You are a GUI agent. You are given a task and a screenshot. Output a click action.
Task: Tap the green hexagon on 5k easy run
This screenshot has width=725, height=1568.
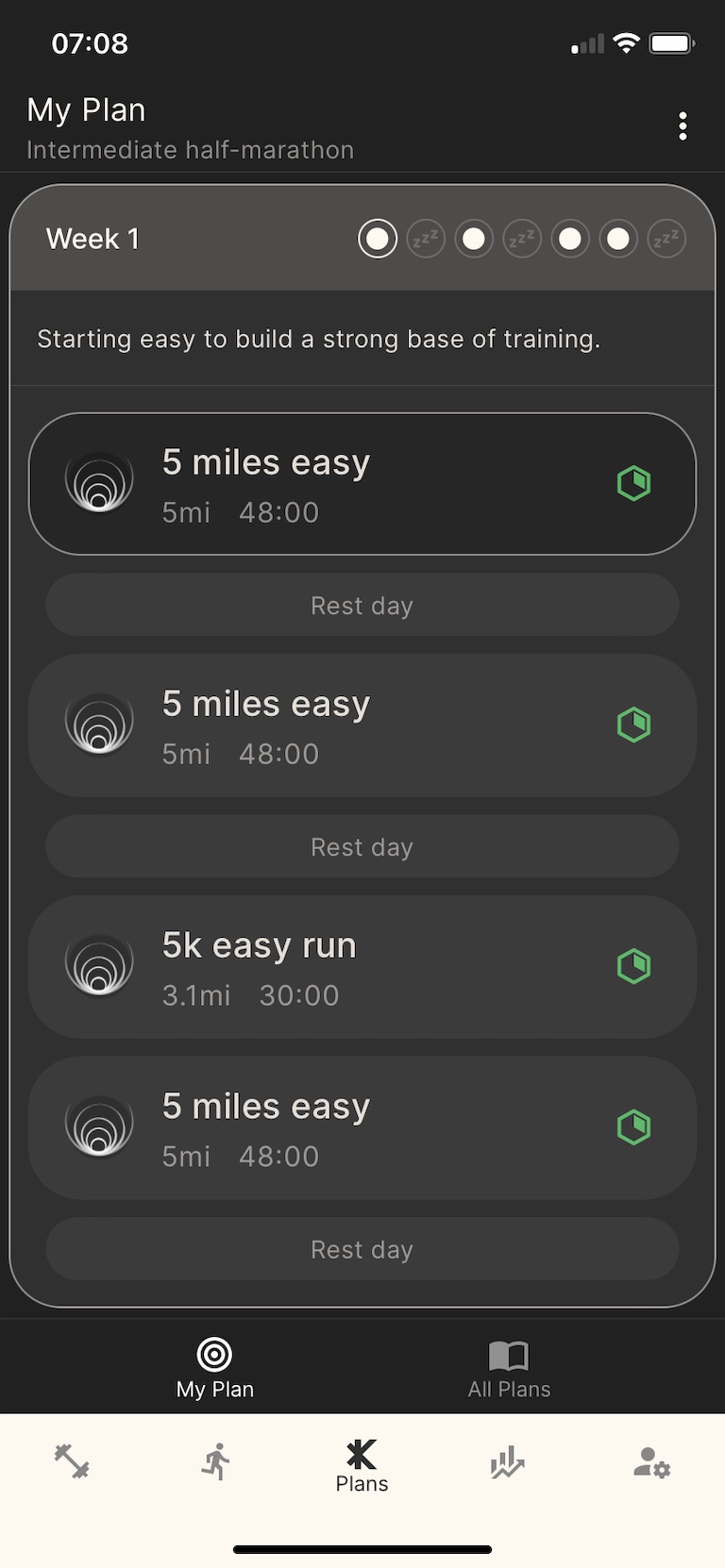pyautogui.click(x=633, y=965)
